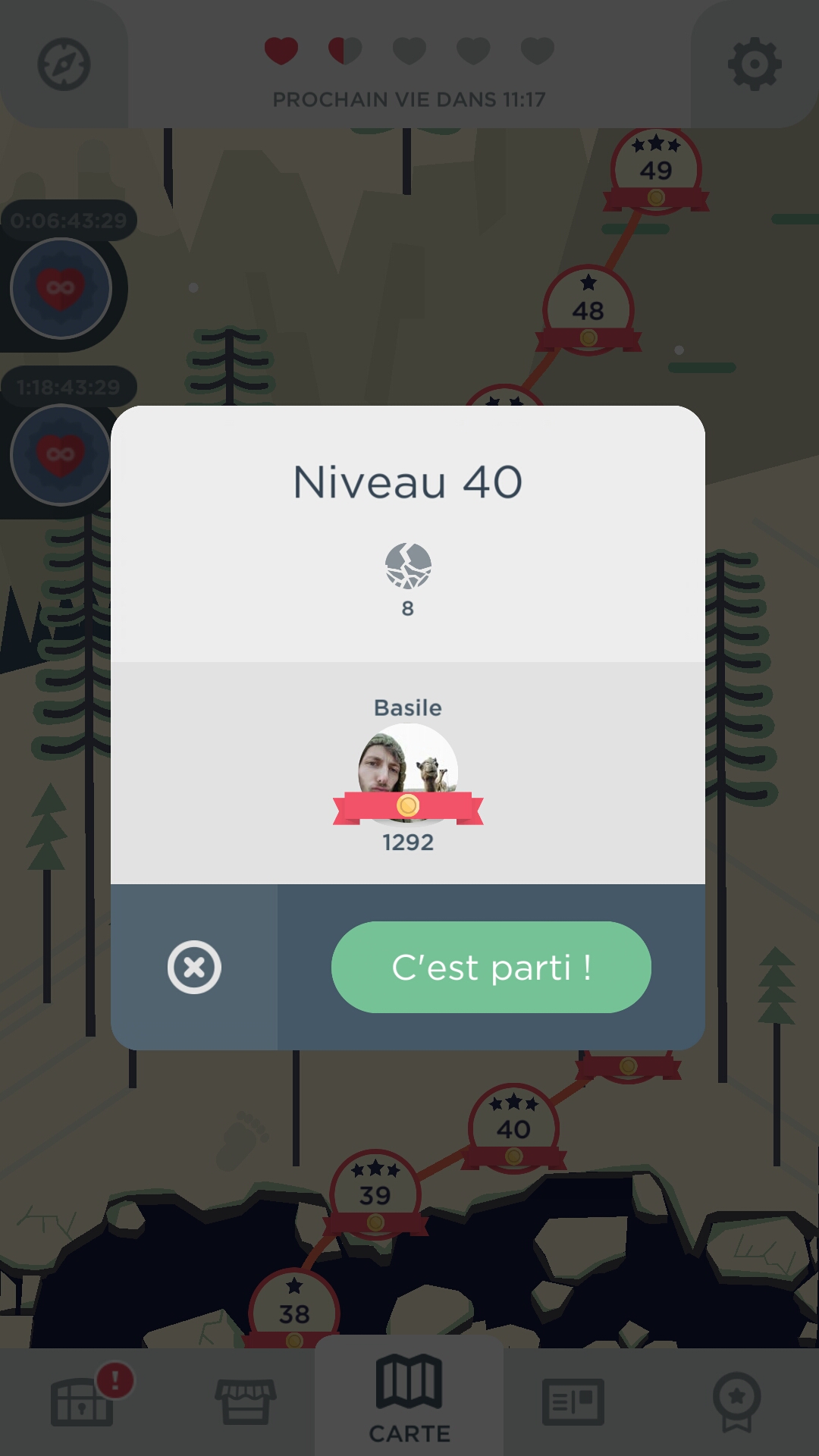Open the settings gear

tap(754, 65)
